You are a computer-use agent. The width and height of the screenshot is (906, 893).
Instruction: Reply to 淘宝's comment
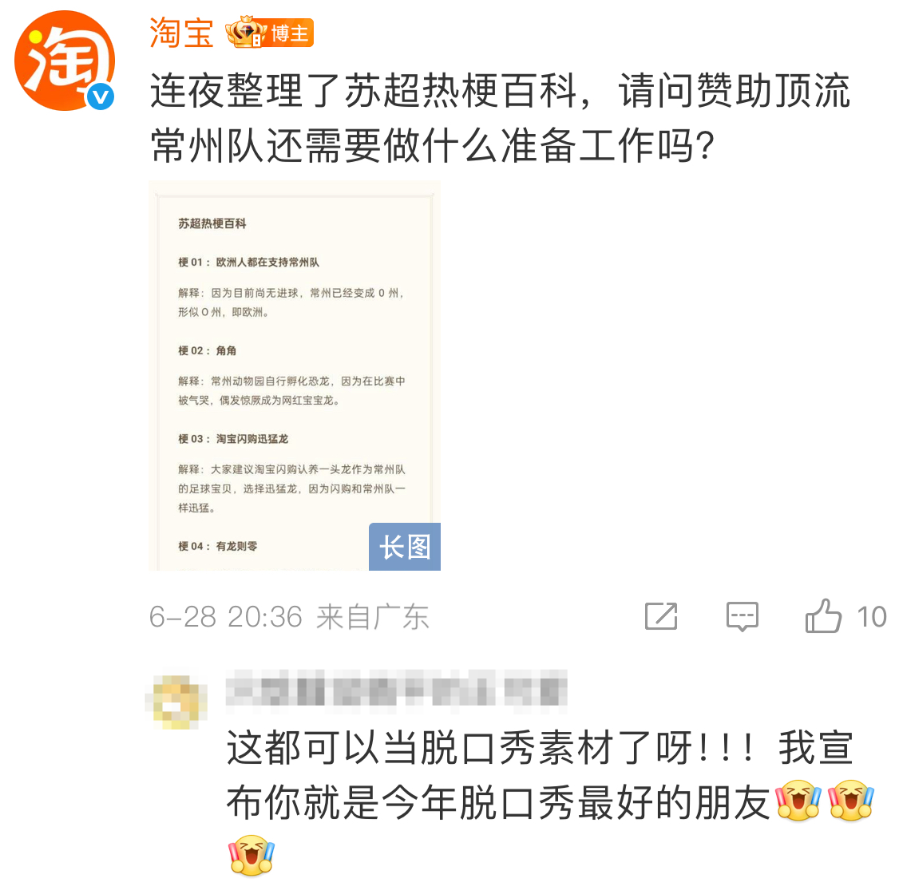point(742,616)
